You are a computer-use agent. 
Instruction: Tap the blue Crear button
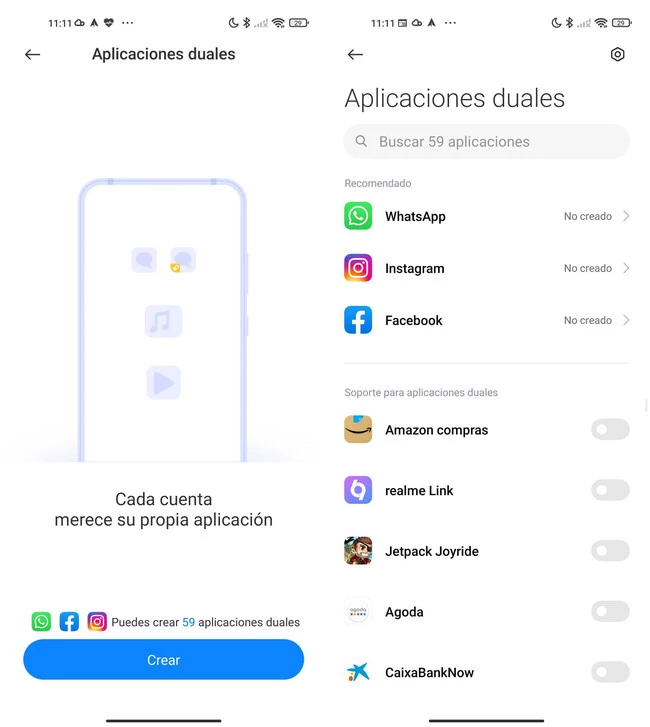click(x=163, y=660)
